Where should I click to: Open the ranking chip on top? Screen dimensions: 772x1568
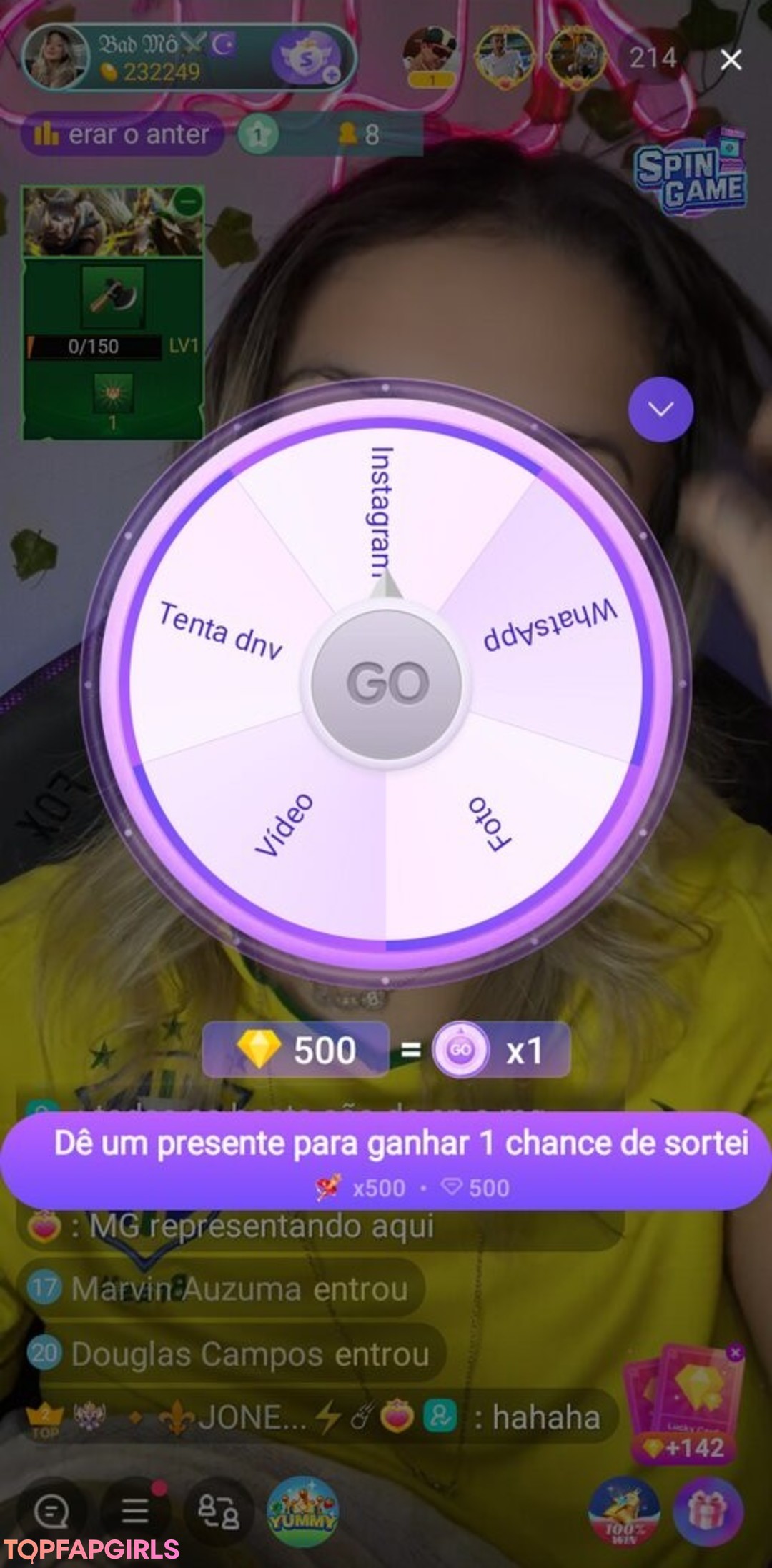click(123, 134)
